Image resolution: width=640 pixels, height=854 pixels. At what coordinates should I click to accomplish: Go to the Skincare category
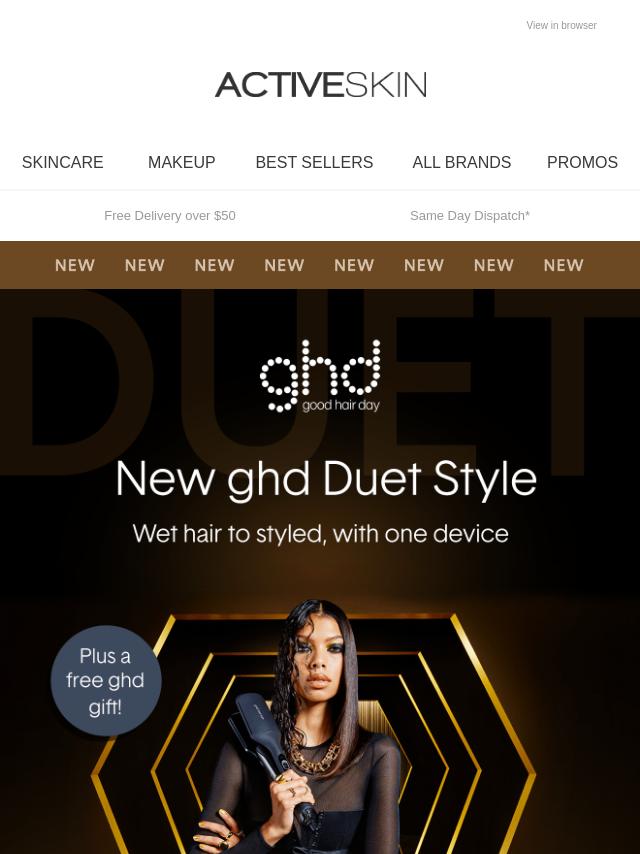click(62, 162)
